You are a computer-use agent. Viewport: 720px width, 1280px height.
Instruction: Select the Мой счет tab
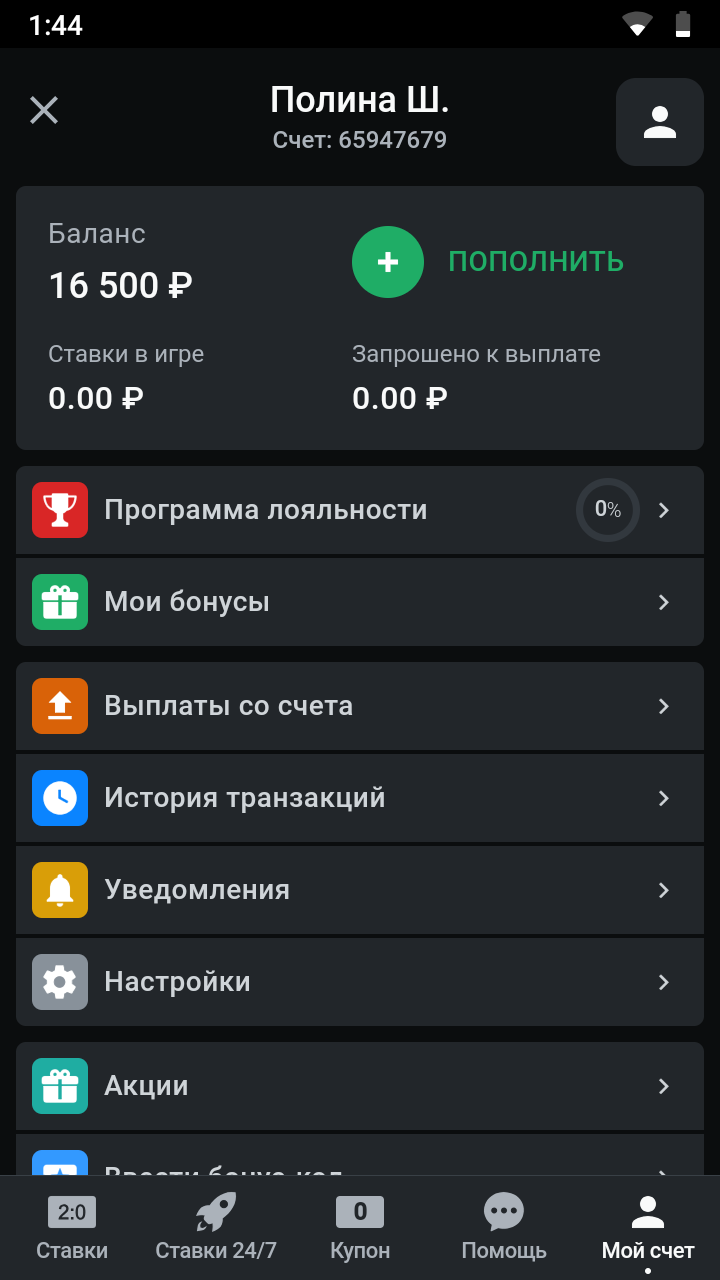tap(648, 1228)
